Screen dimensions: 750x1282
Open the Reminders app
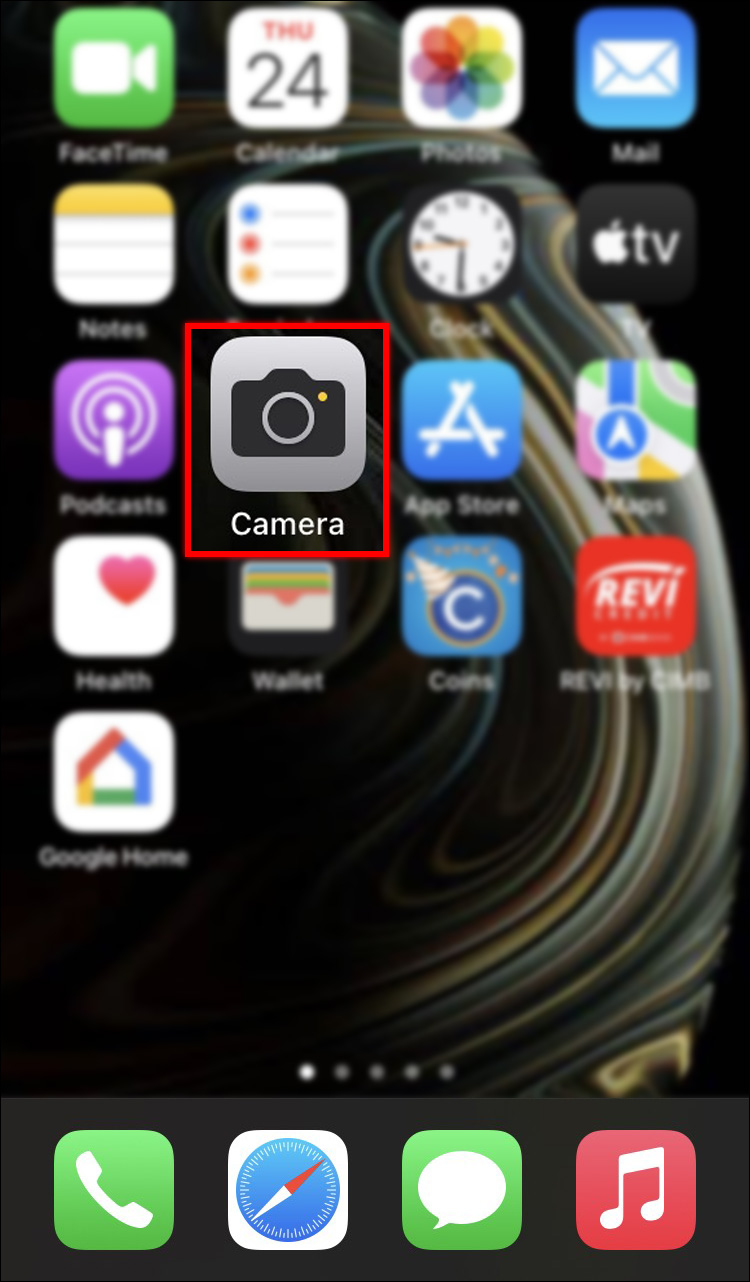288,244
